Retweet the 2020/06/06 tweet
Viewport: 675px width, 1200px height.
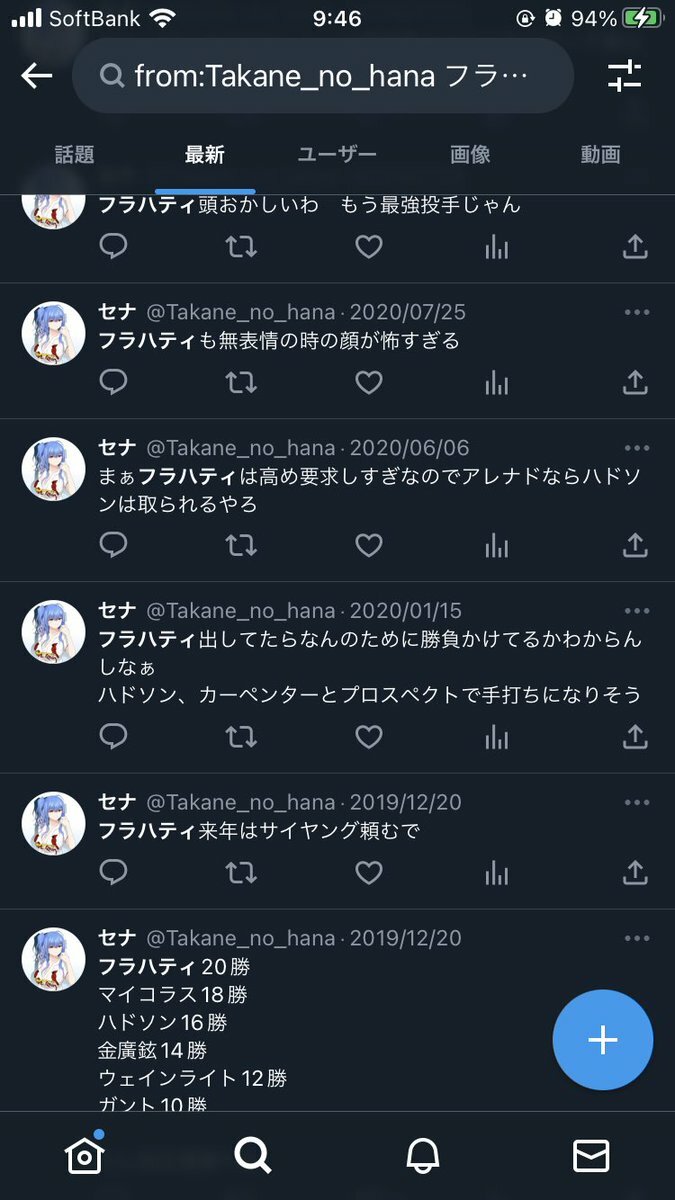coord(241,545)
